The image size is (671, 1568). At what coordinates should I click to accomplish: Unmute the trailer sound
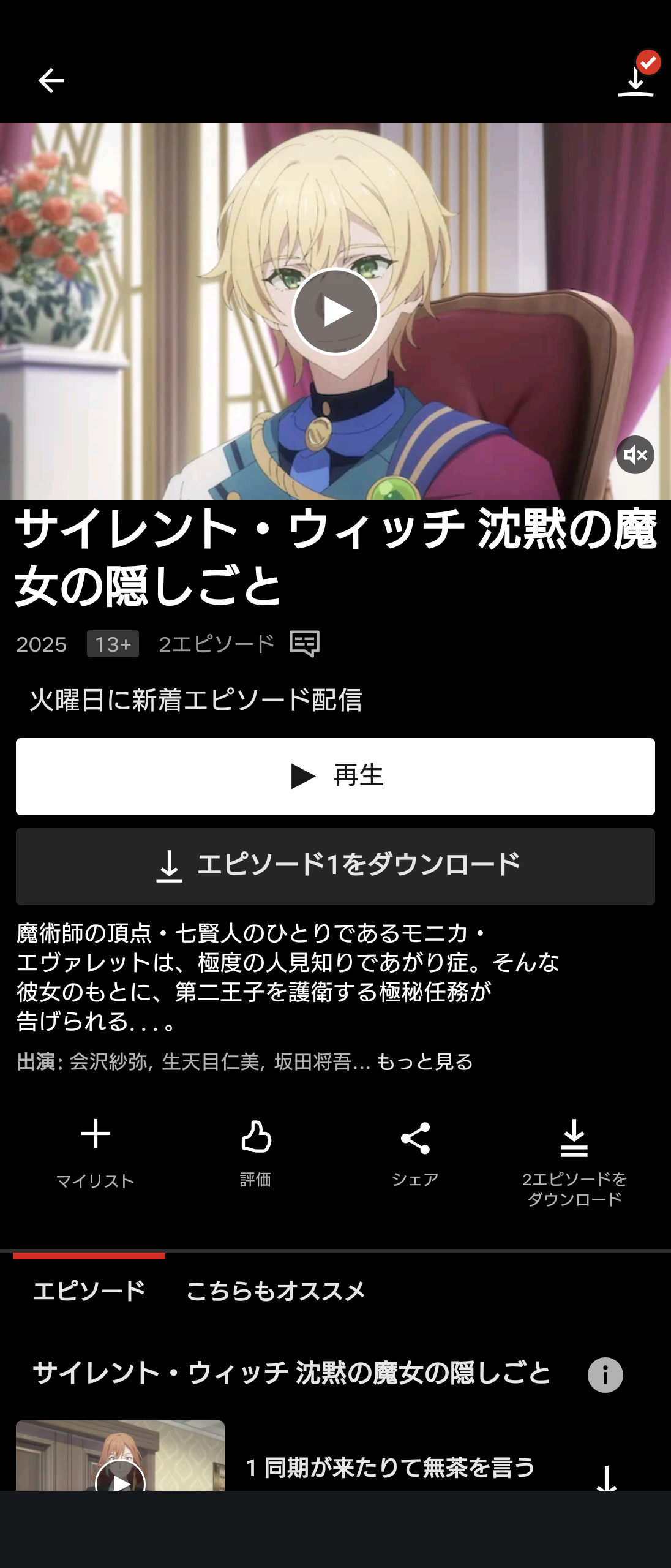(x=635, y=455)
